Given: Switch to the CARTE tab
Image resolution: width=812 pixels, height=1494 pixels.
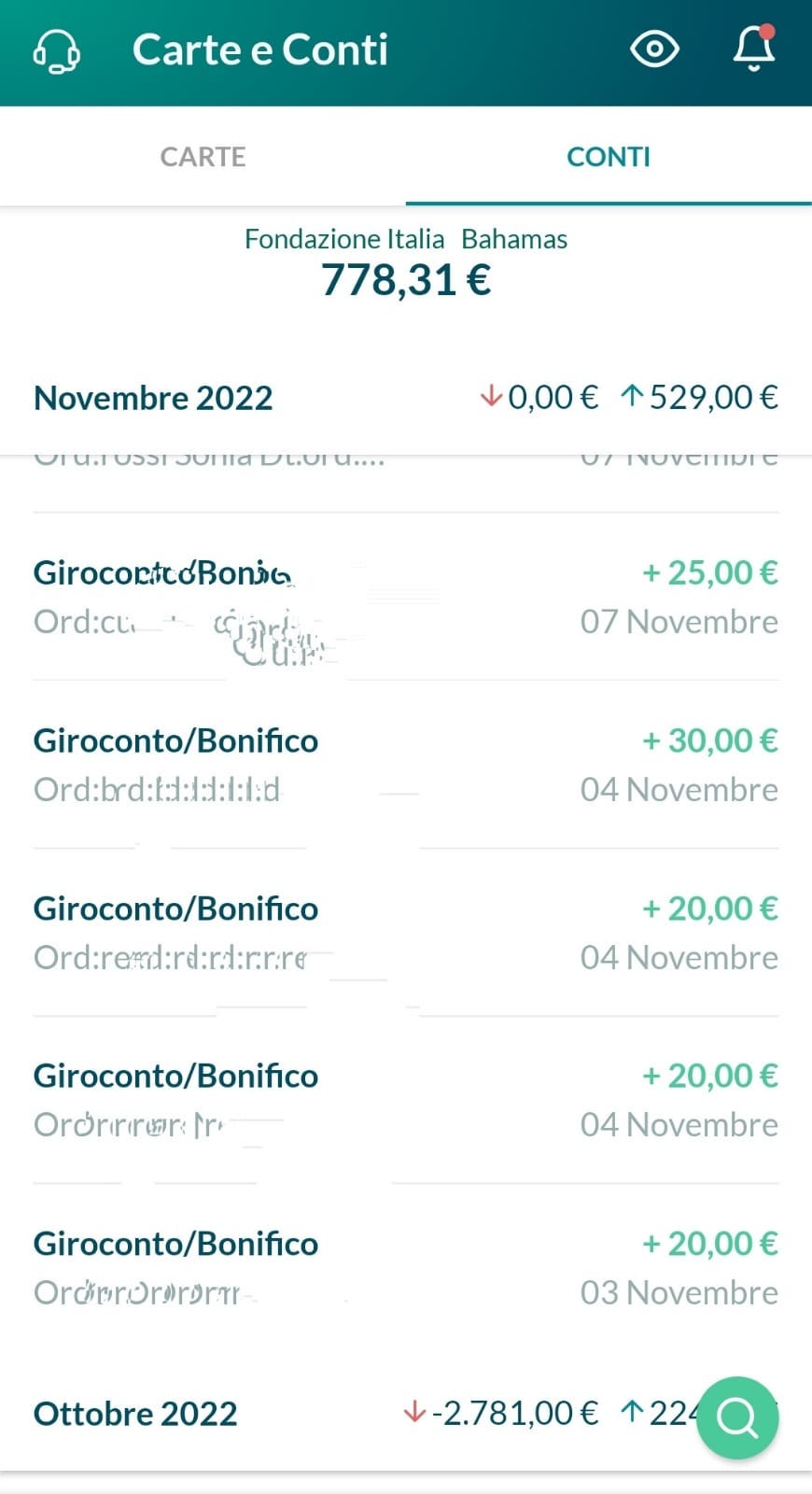Looking at the screenshot, I should 203,156.
